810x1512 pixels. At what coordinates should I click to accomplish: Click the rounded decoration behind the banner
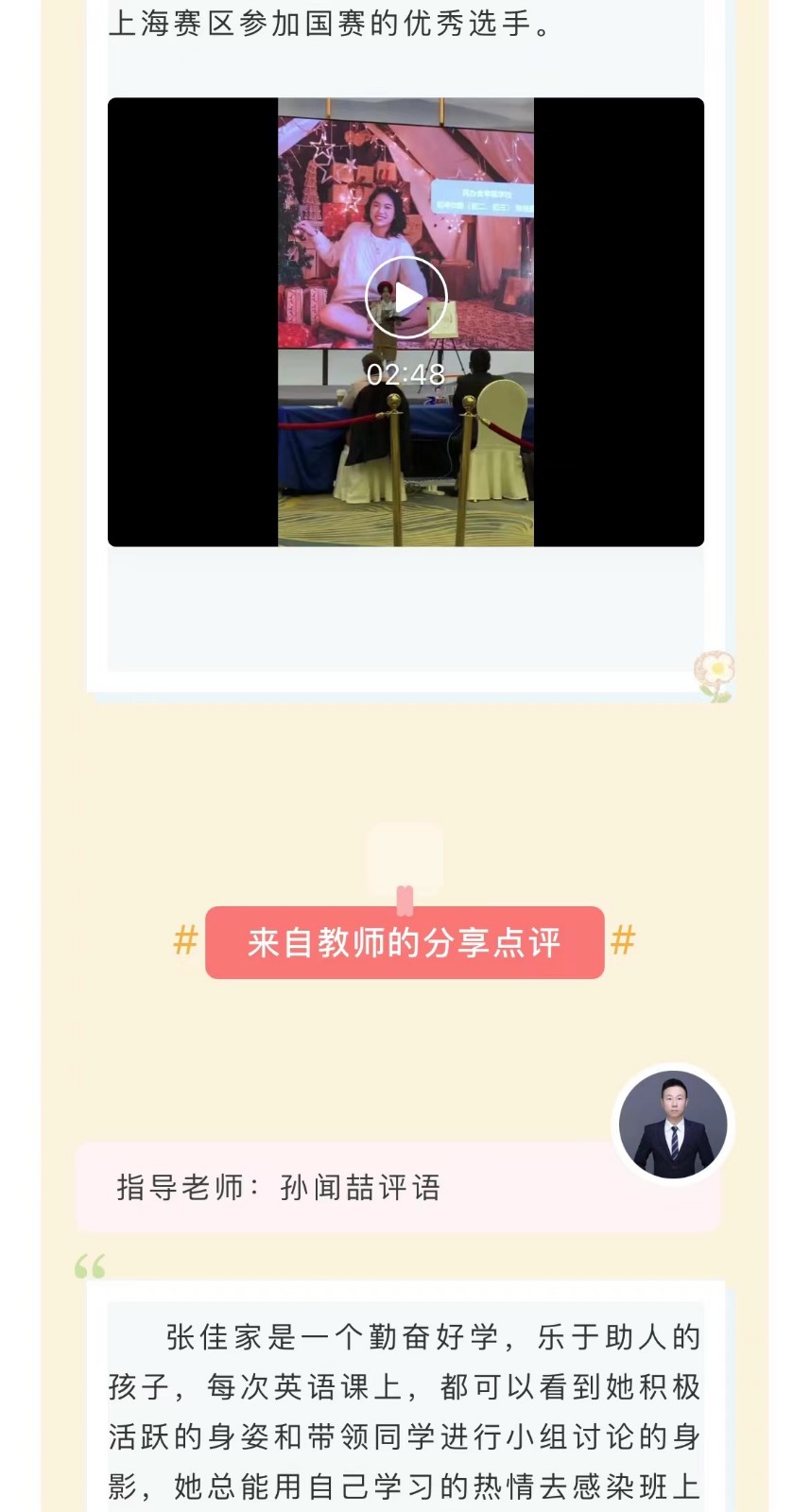pos(405,855)
